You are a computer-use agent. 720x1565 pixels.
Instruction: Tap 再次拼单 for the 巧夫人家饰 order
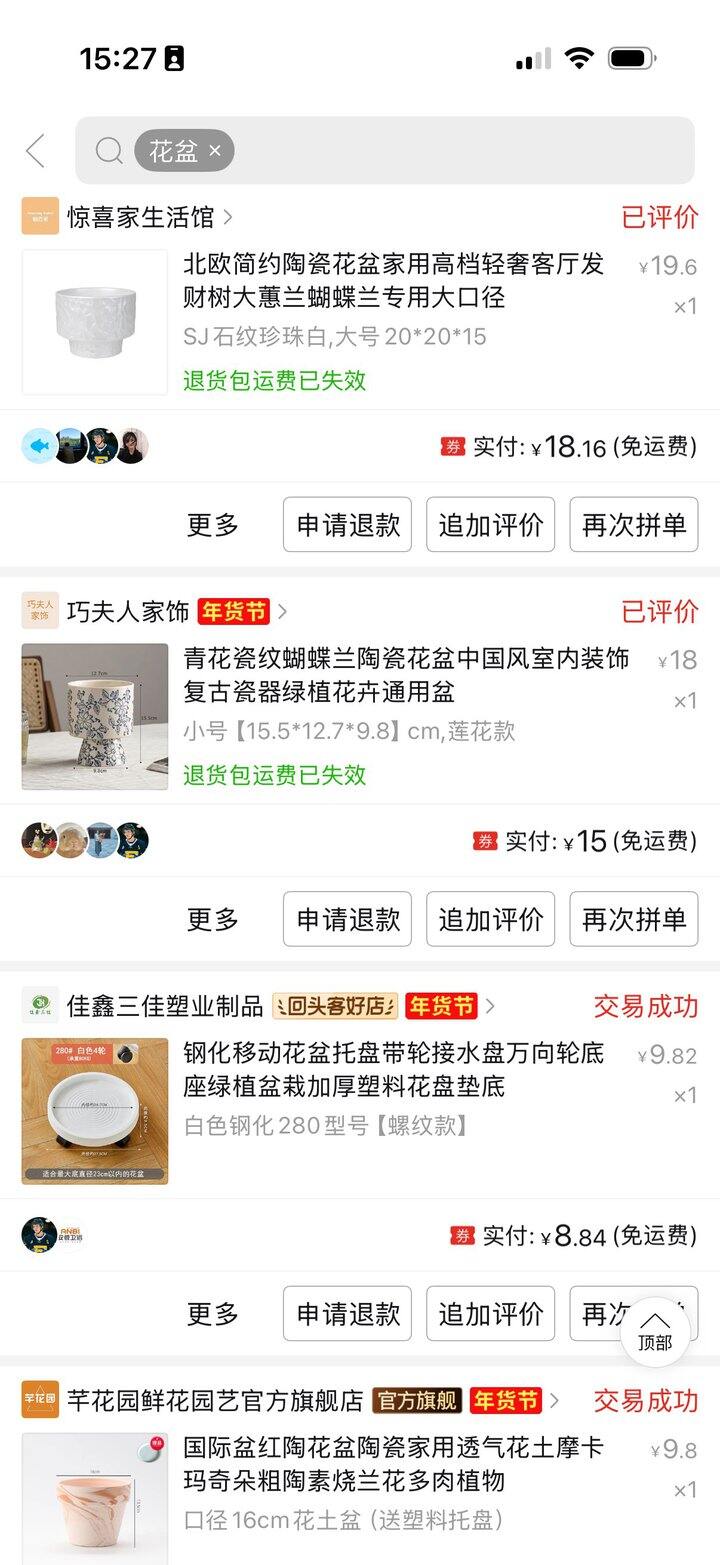tap(633, 919)
